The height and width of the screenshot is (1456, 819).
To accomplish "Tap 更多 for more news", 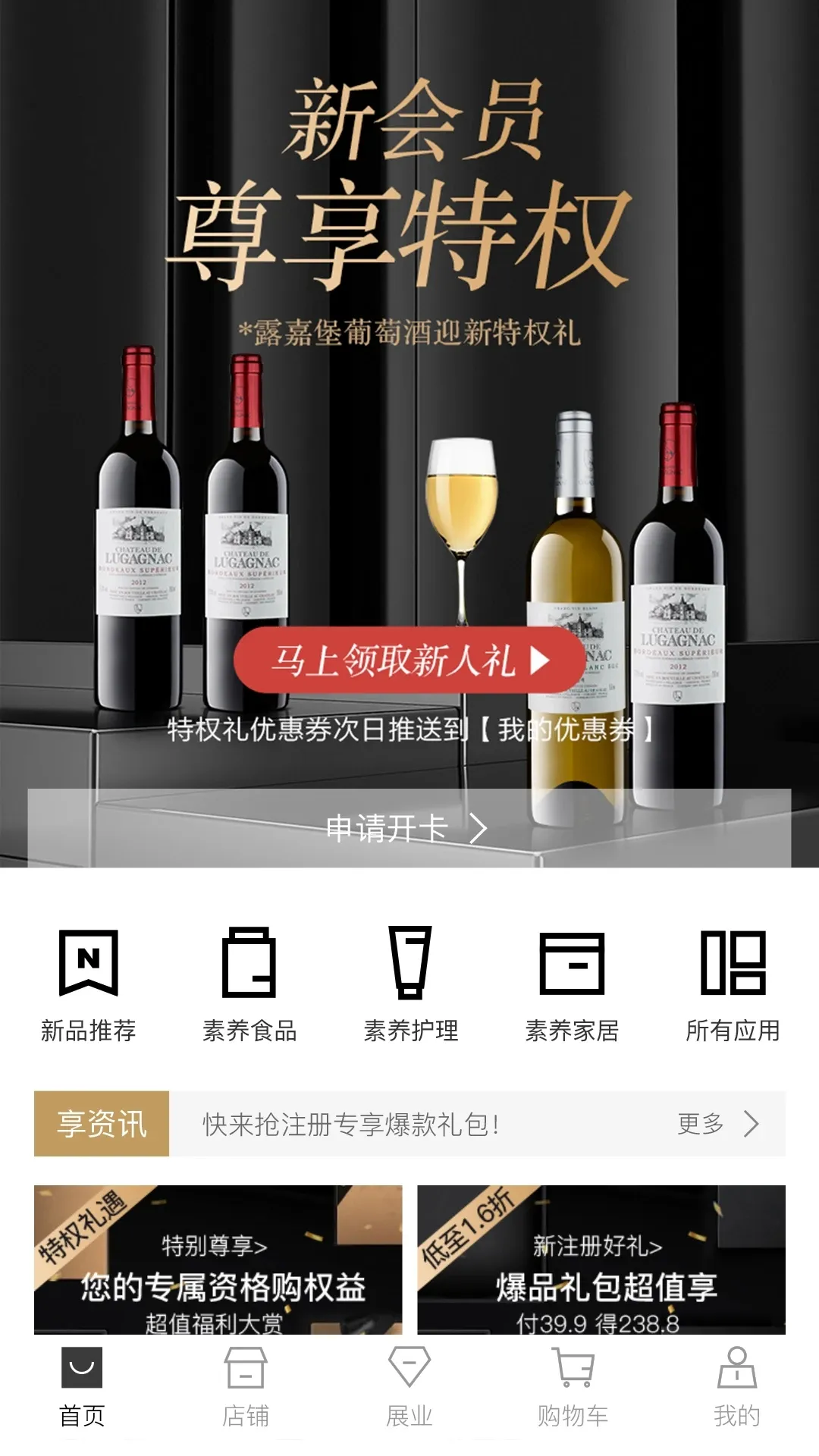I will click(717, 1124).
